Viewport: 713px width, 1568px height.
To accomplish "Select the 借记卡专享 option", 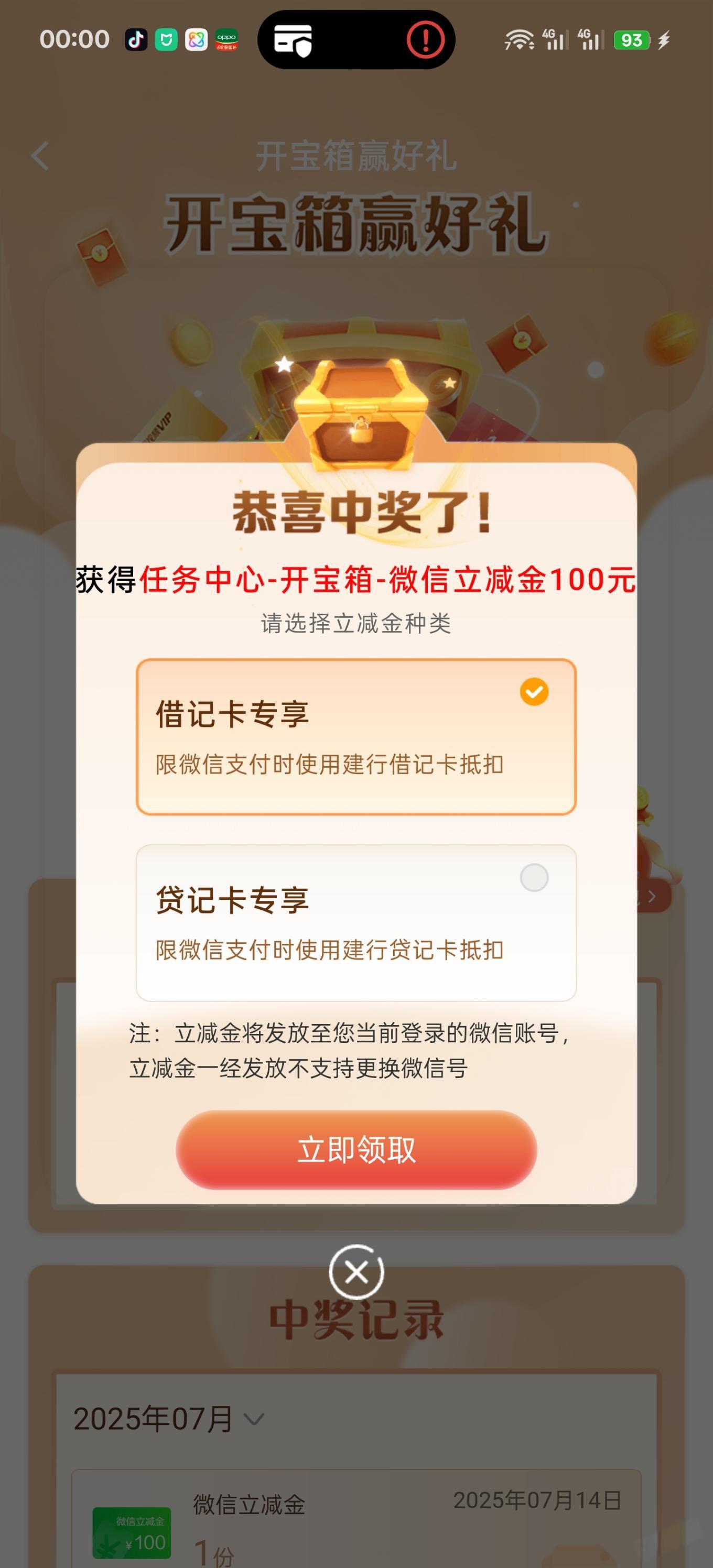I will pos(356,736).
